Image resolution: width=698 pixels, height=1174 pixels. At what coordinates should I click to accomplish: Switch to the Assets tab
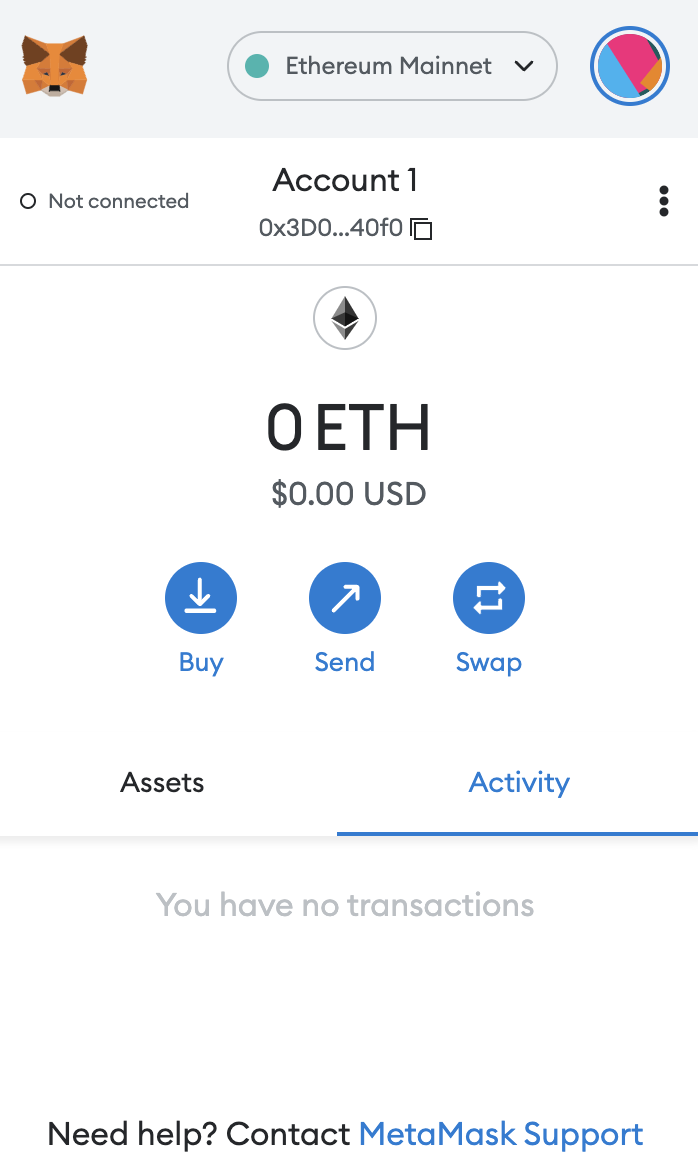click(162, 782)
